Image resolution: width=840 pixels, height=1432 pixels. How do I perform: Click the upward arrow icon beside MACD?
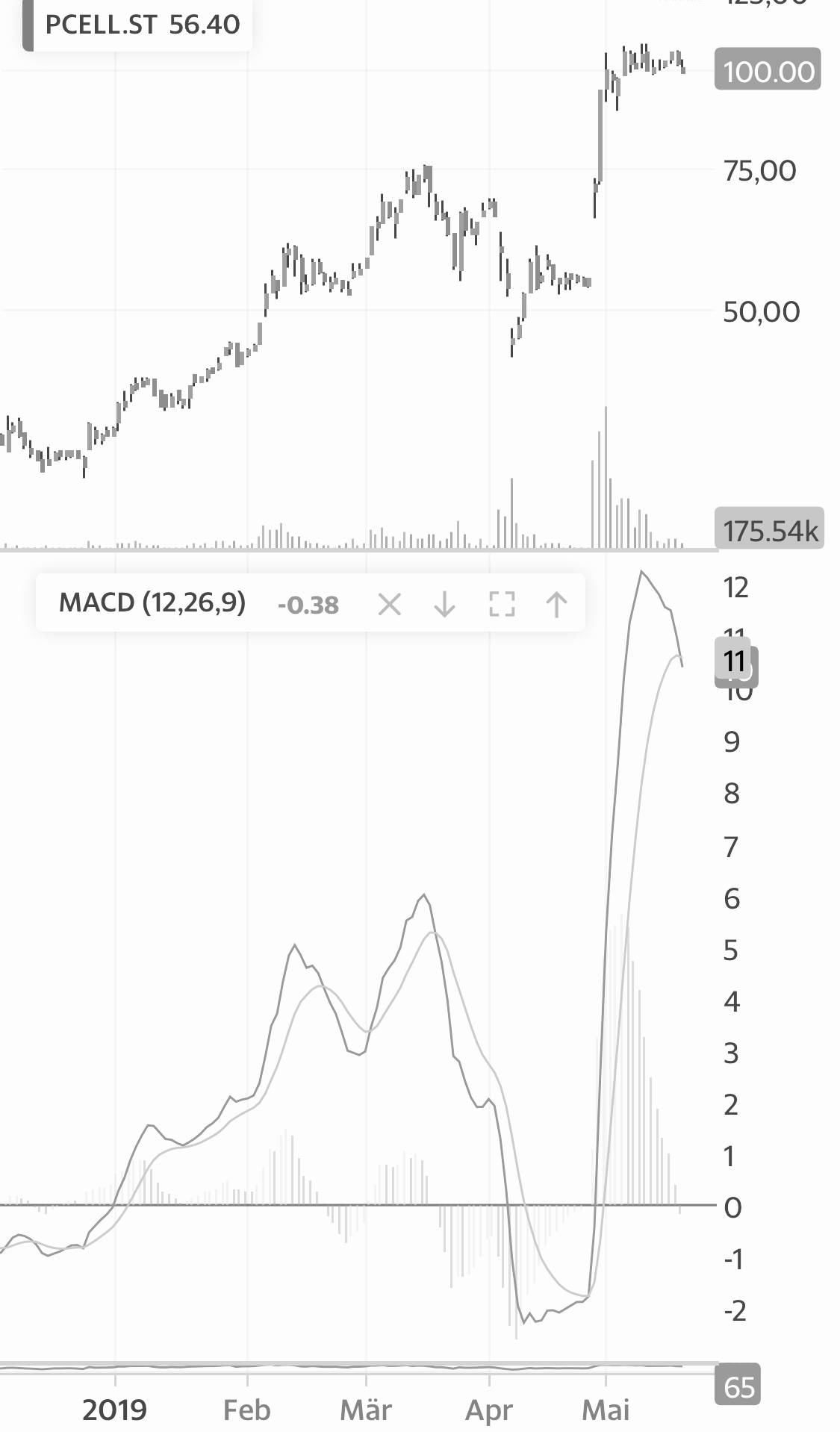click(x=557, y=605)
